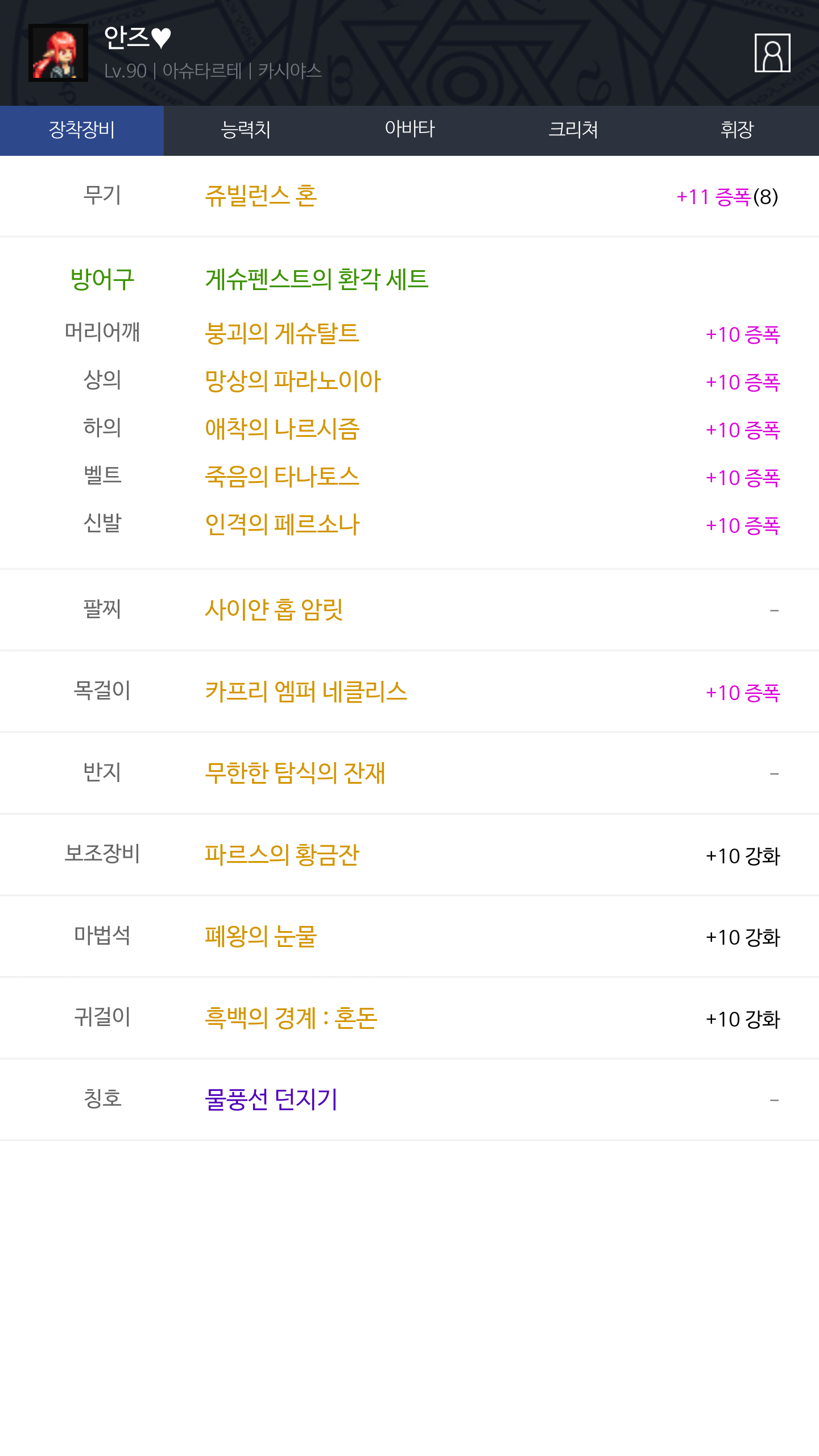Open shoulder item 붕괴의 게슈탈트
The image size is (819, 1456).
(x=282, y=333)
